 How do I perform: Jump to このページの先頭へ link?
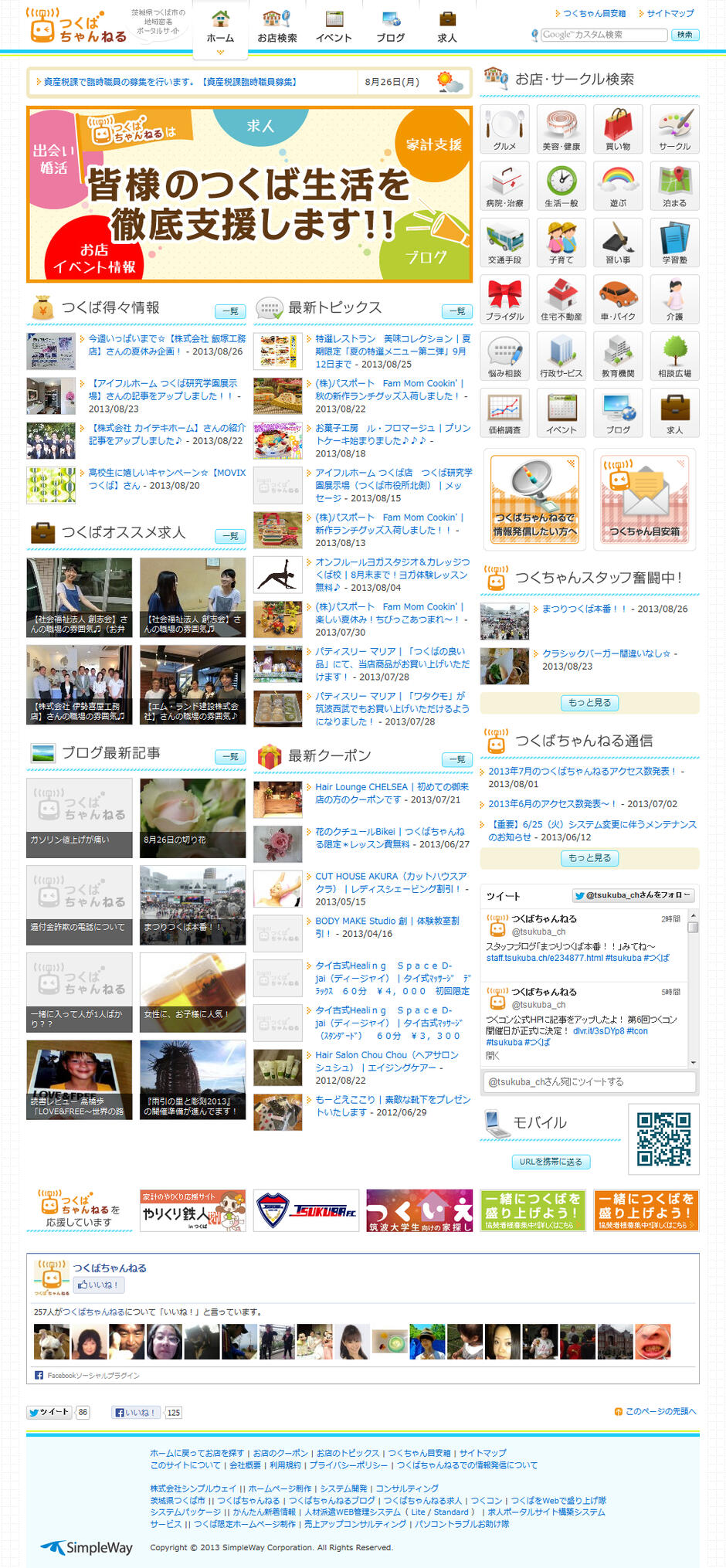(660, 1411)
